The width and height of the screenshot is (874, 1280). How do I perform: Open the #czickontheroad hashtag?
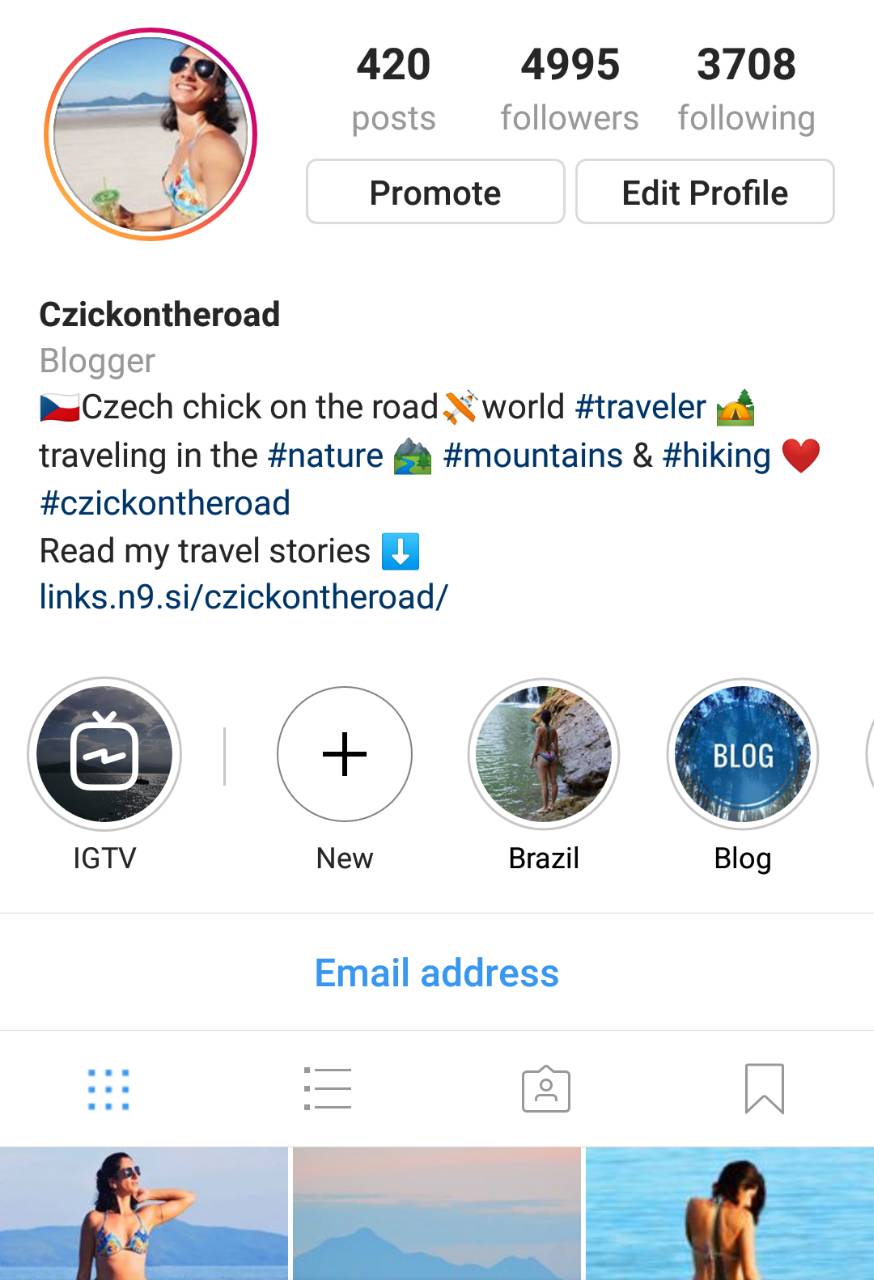point(165,502)
